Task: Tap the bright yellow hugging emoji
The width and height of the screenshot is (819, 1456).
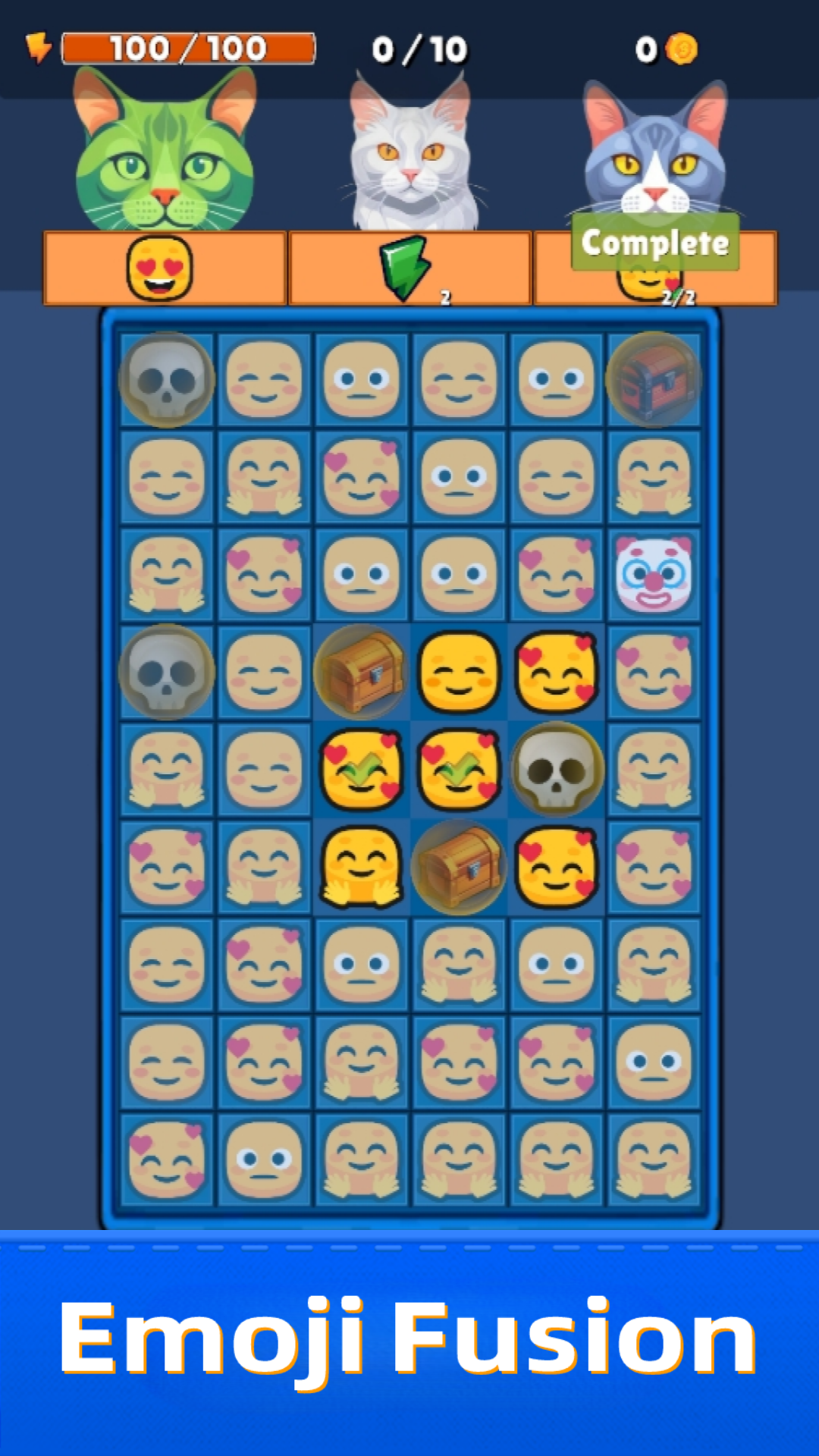Action: click(361, 866)
